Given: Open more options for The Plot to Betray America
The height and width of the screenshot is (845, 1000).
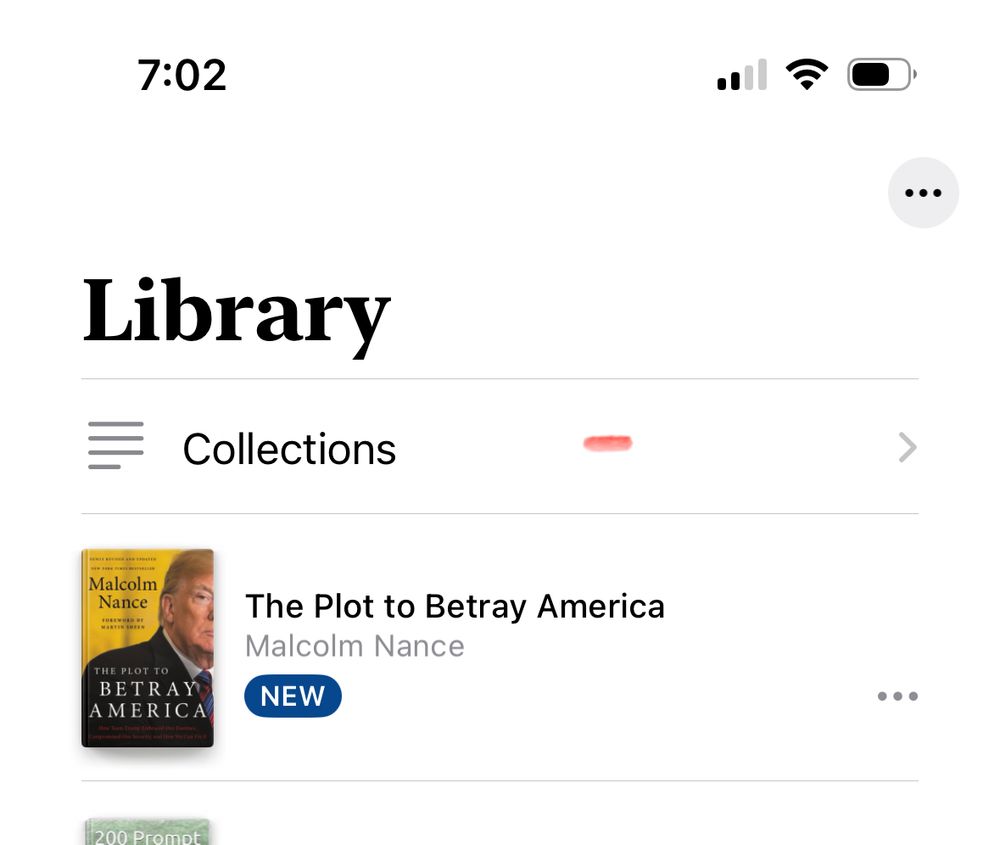Looking at the screenshot, I should pos(897,697).
